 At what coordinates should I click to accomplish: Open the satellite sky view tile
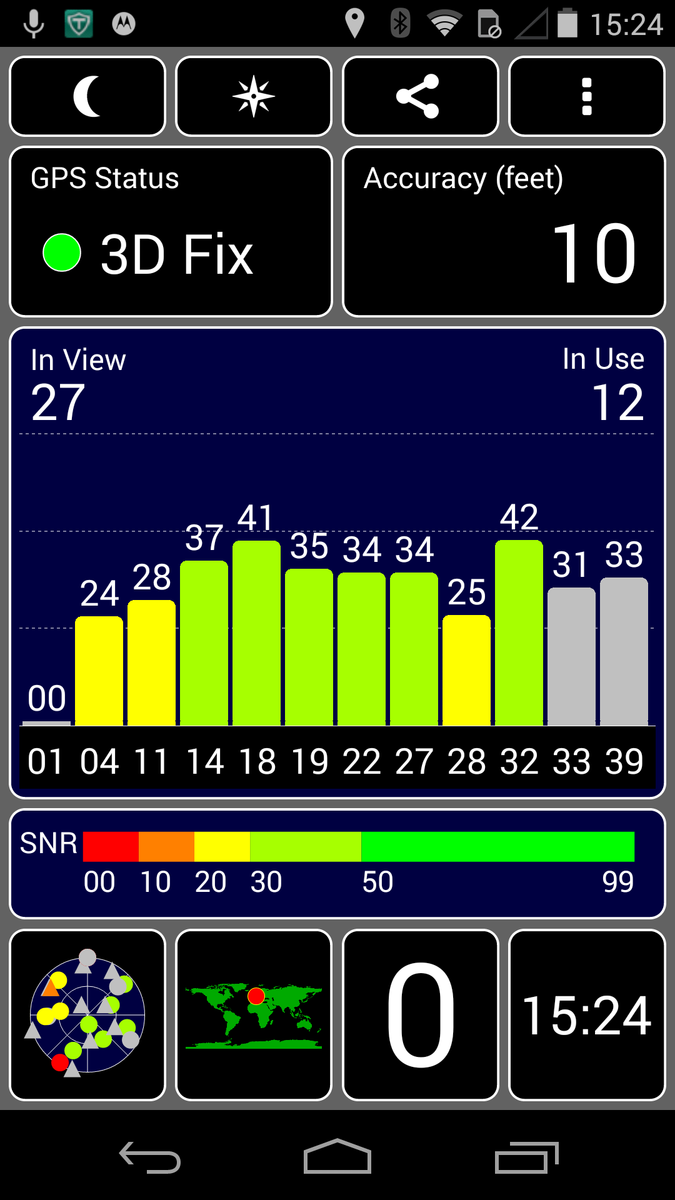click(88, 1015)
